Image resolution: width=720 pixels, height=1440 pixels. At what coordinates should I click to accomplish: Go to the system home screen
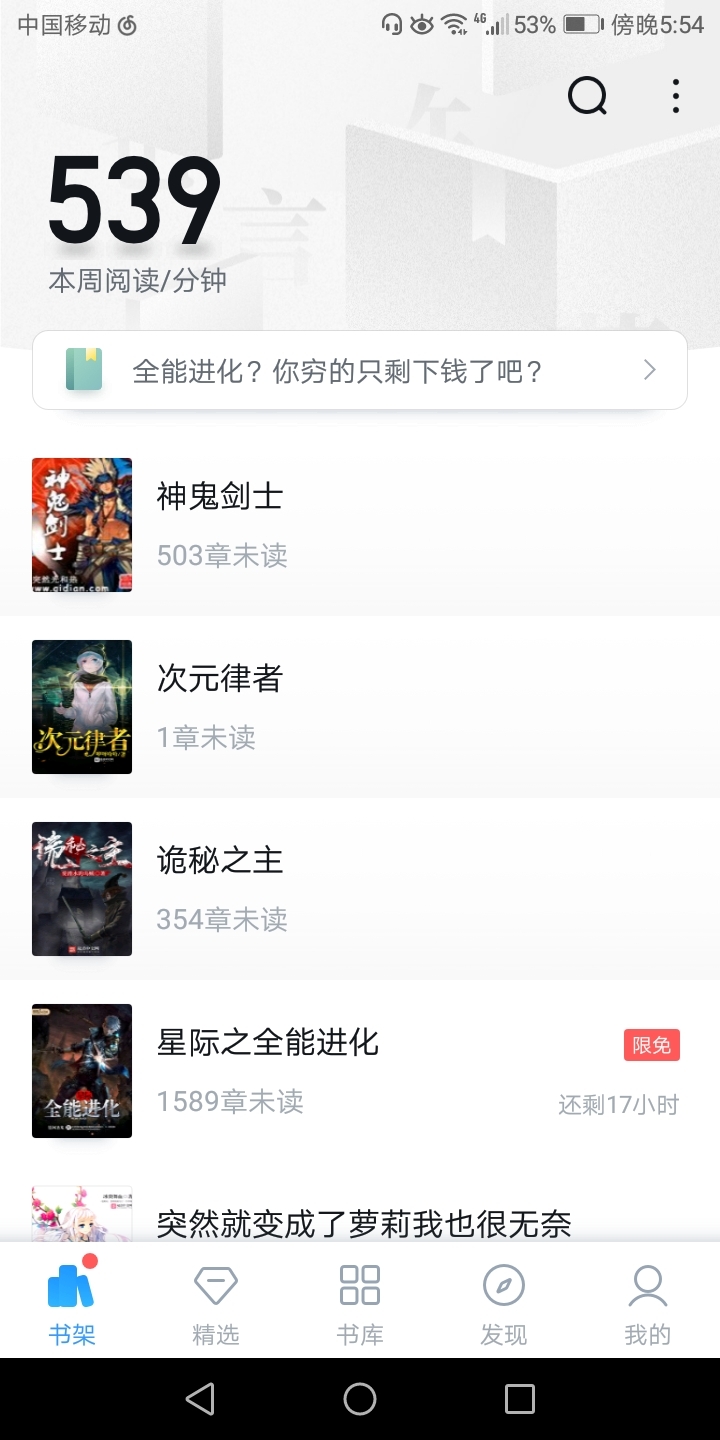(360, 1399)
